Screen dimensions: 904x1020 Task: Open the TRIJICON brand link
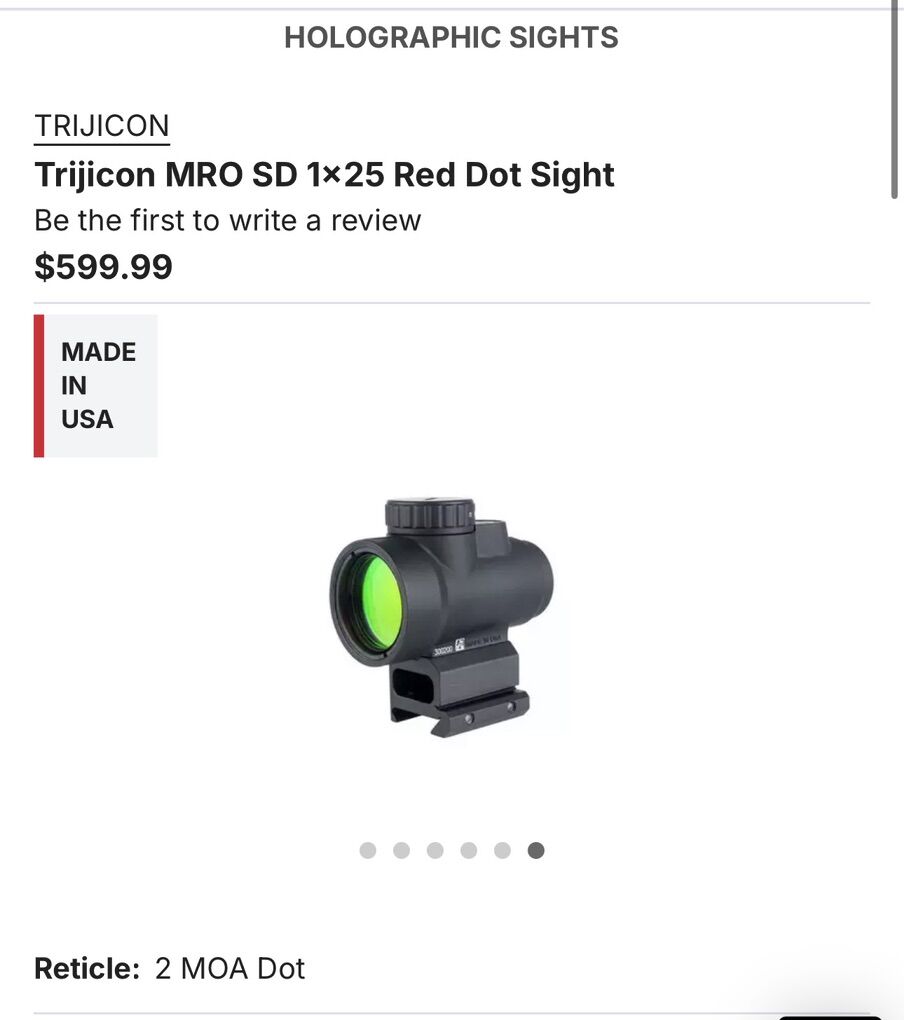pos(101,126)
